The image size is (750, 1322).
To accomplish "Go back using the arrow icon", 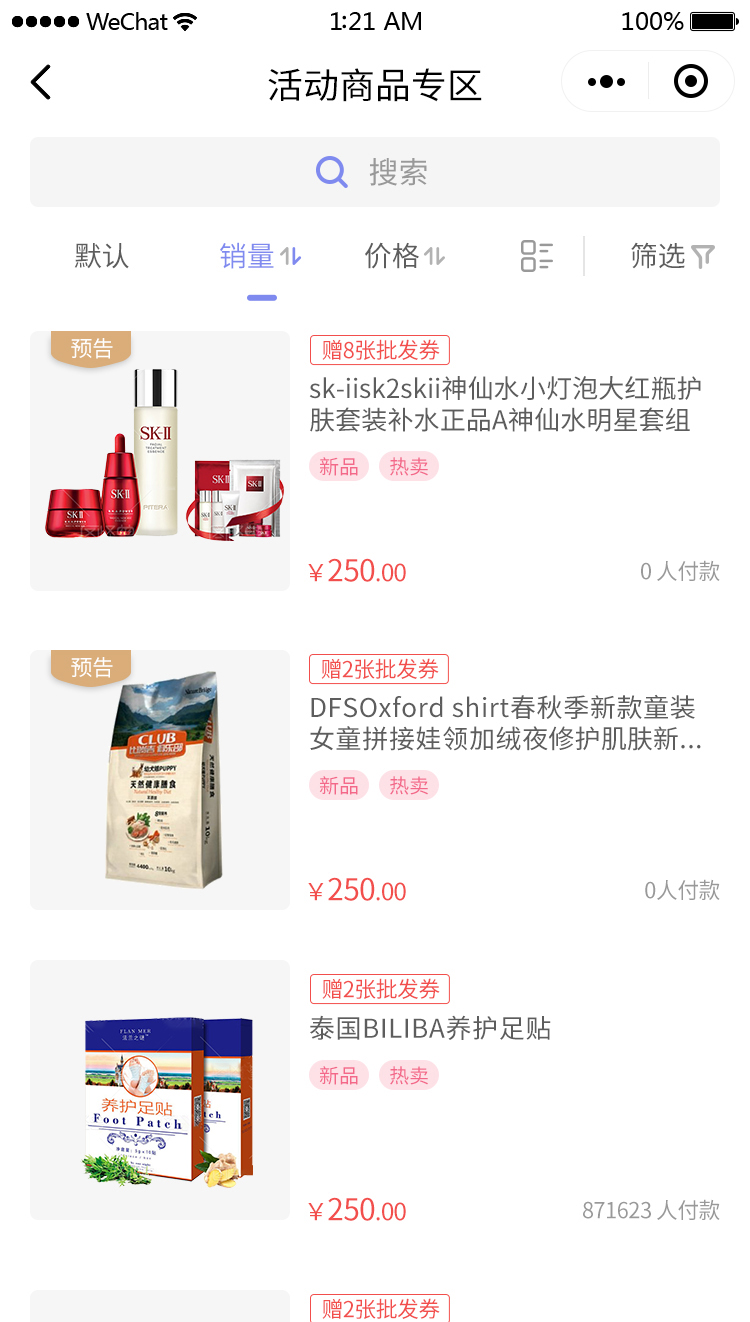I will point(41,82).
